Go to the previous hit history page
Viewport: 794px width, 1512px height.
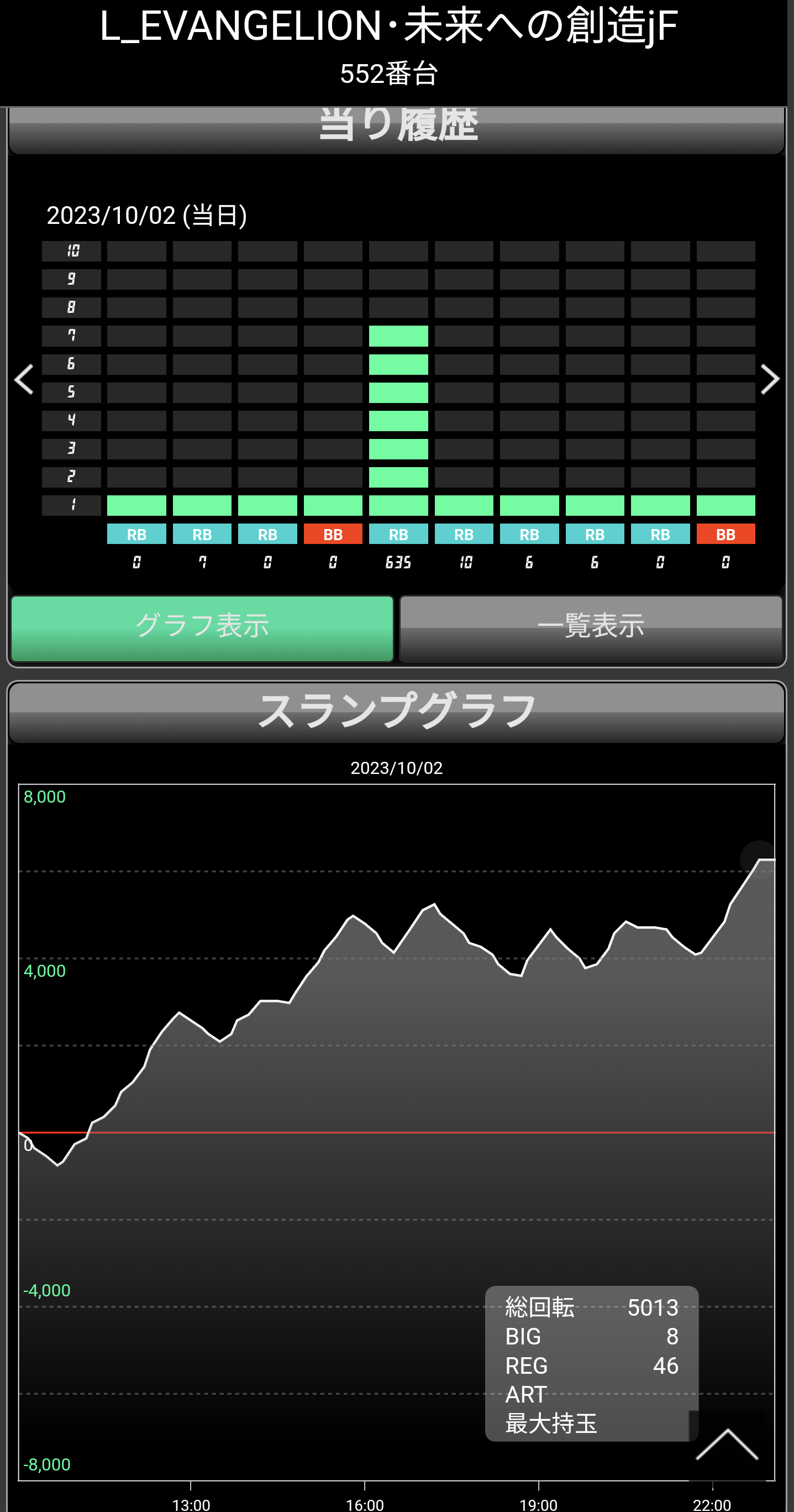pos(24,379)
